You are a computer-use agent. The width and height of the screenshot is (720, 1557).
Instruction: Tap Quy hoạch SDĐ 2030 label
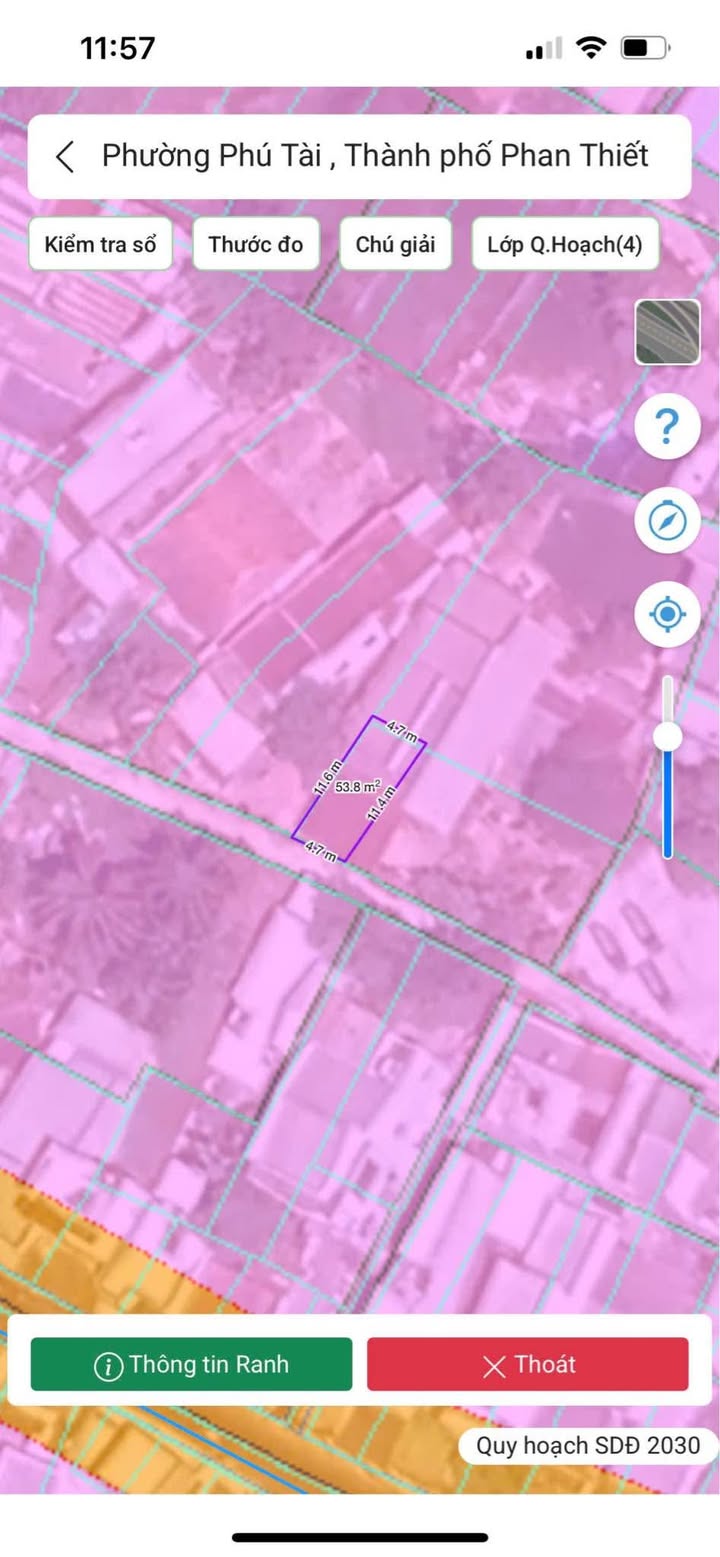[588, 1446]
